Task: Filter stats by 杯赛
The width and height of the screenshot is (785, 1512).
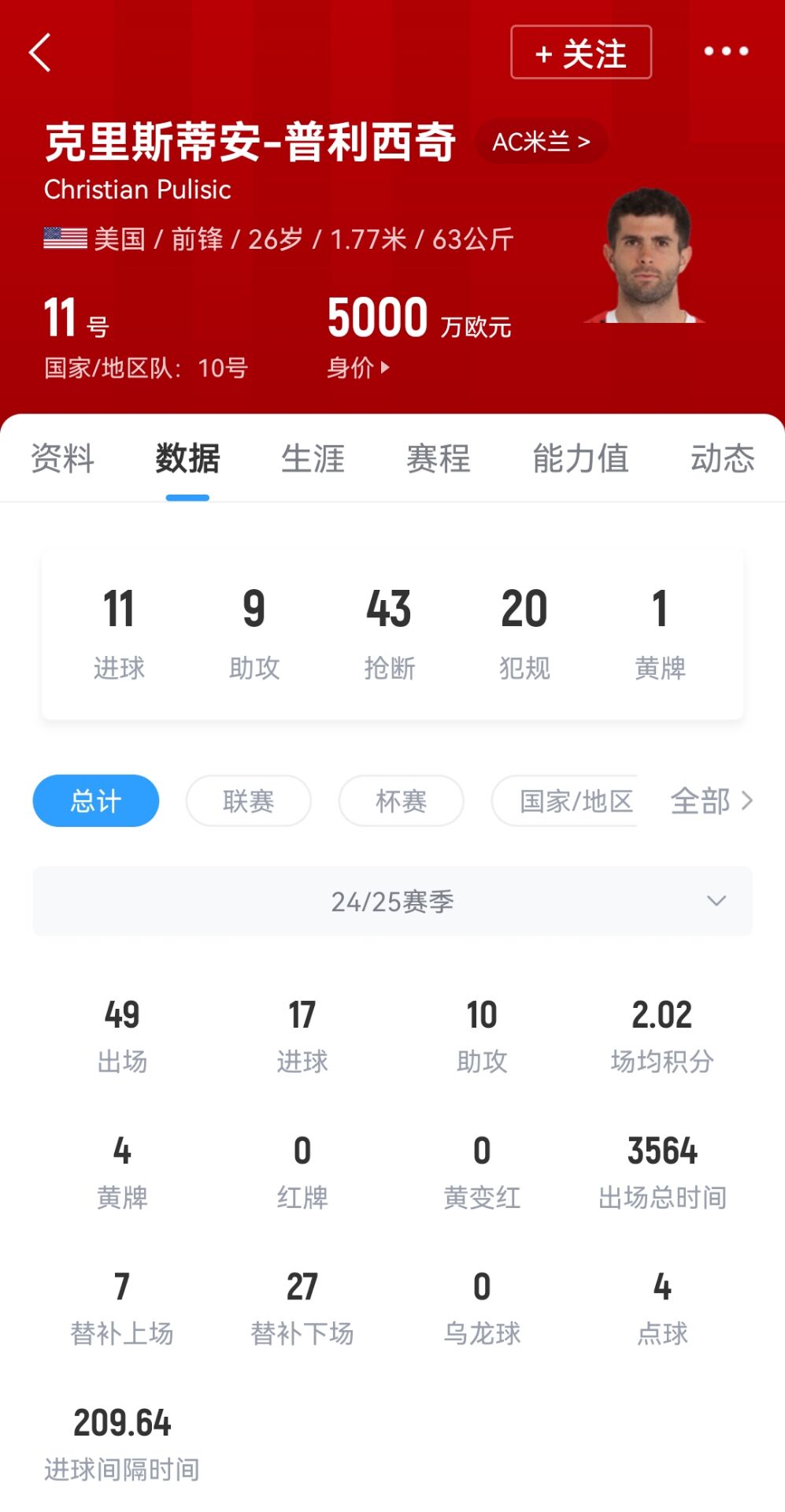Action: pyautogui.click(x=402, y=801)
